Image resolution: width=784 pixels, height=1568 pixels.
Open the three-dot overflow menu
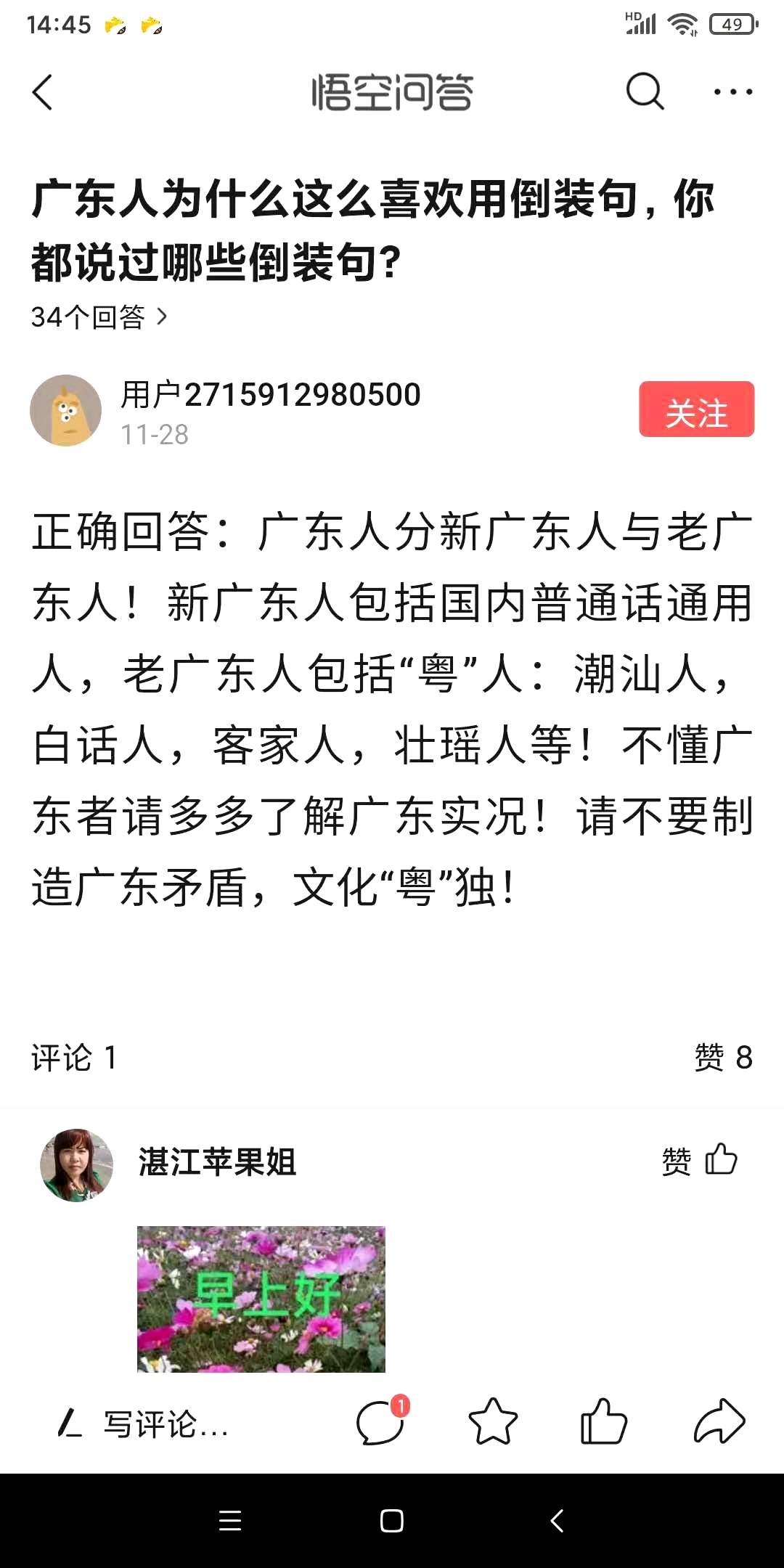click(732, 92)
